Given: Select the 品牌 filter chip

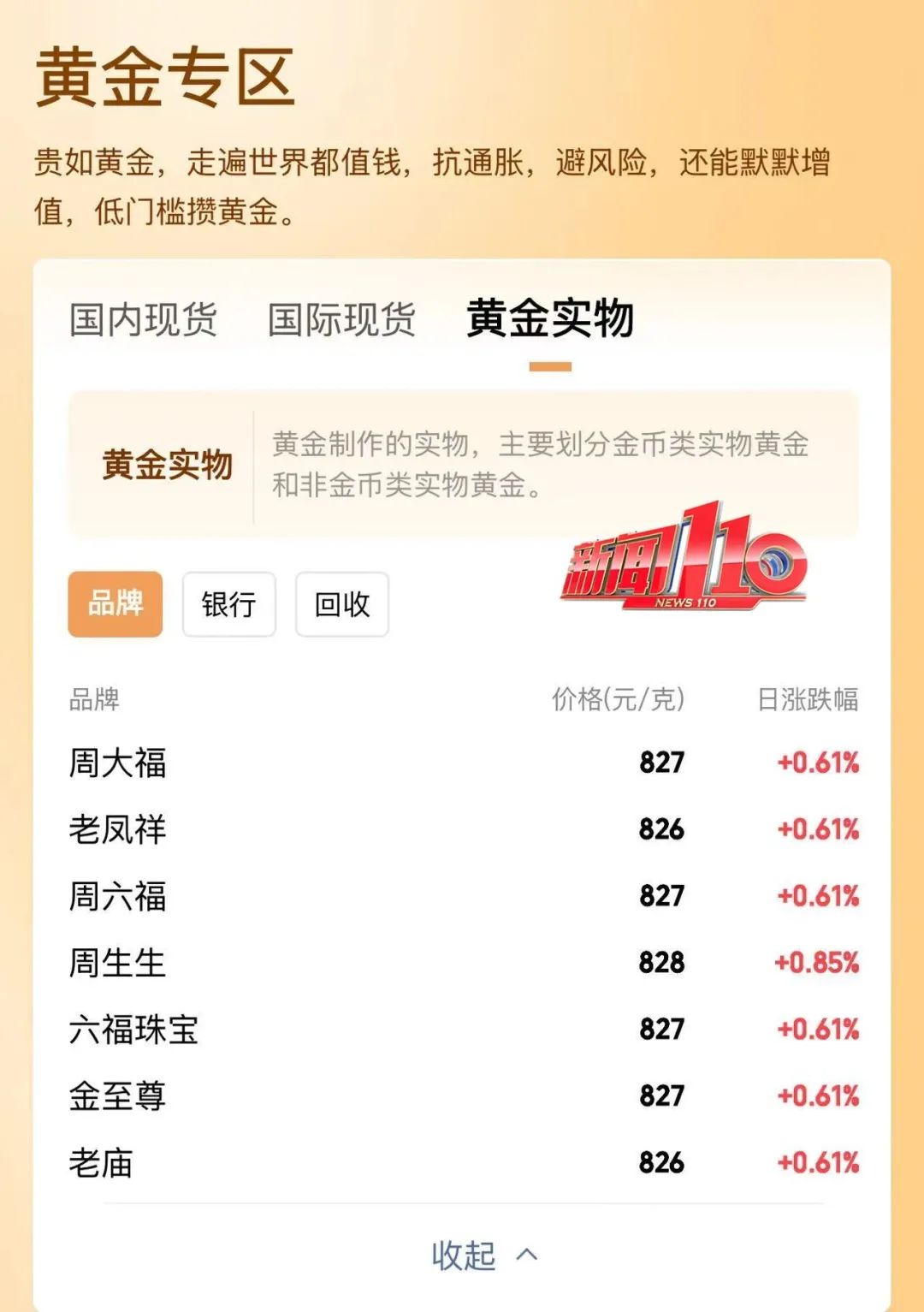Looking at the screenshot, I should pyautogui.click(x=115, y=604).
